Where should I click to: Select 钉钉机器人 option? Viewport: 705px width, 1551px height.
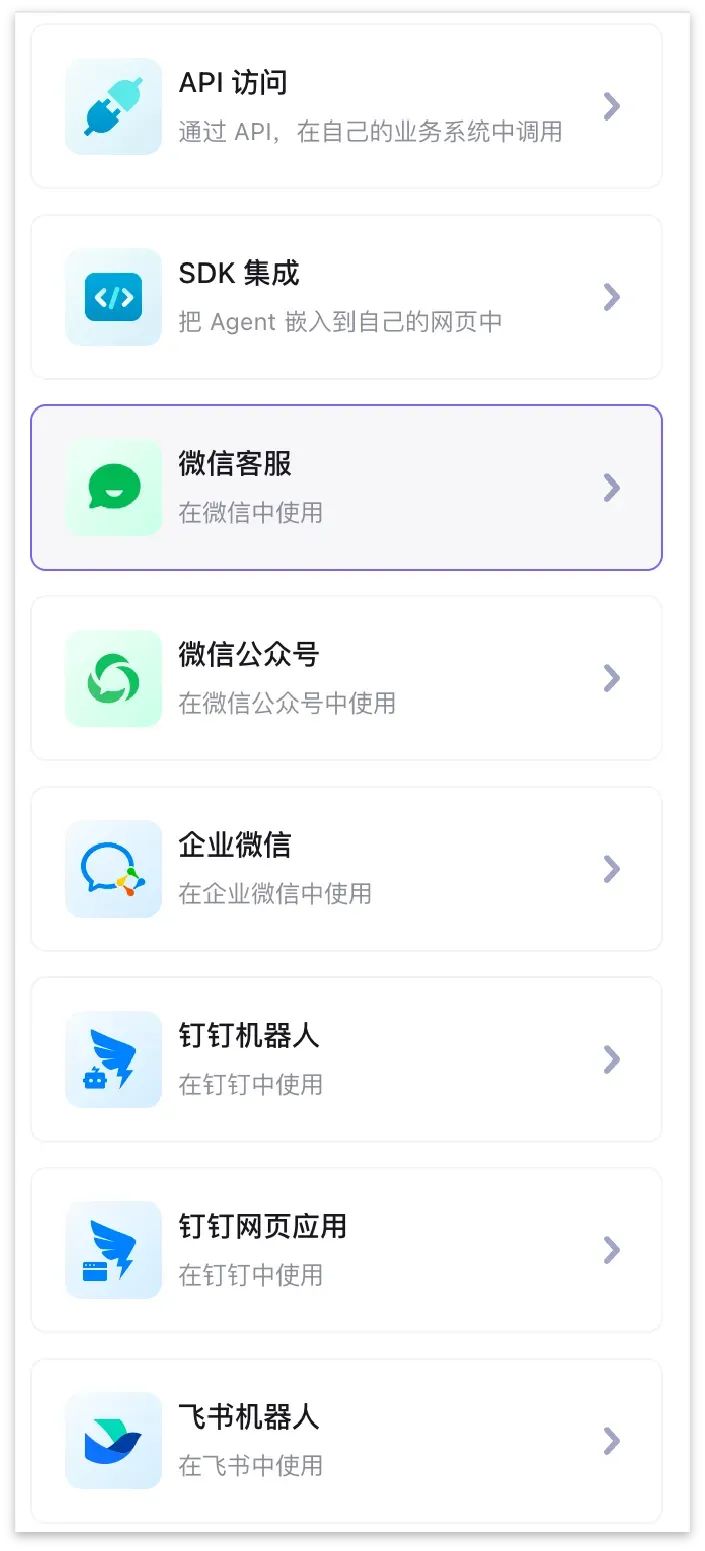(346, 1059)
